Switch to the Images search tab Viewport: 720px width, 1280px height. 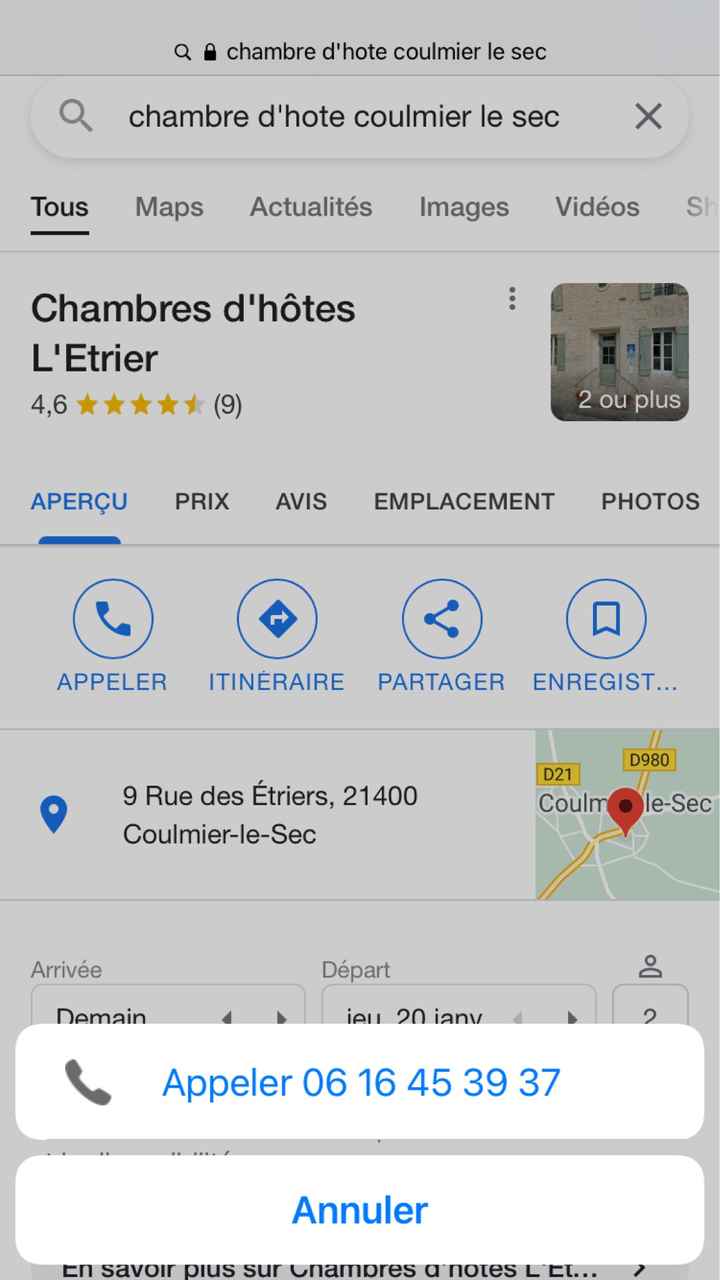click(x=463, y=207)
